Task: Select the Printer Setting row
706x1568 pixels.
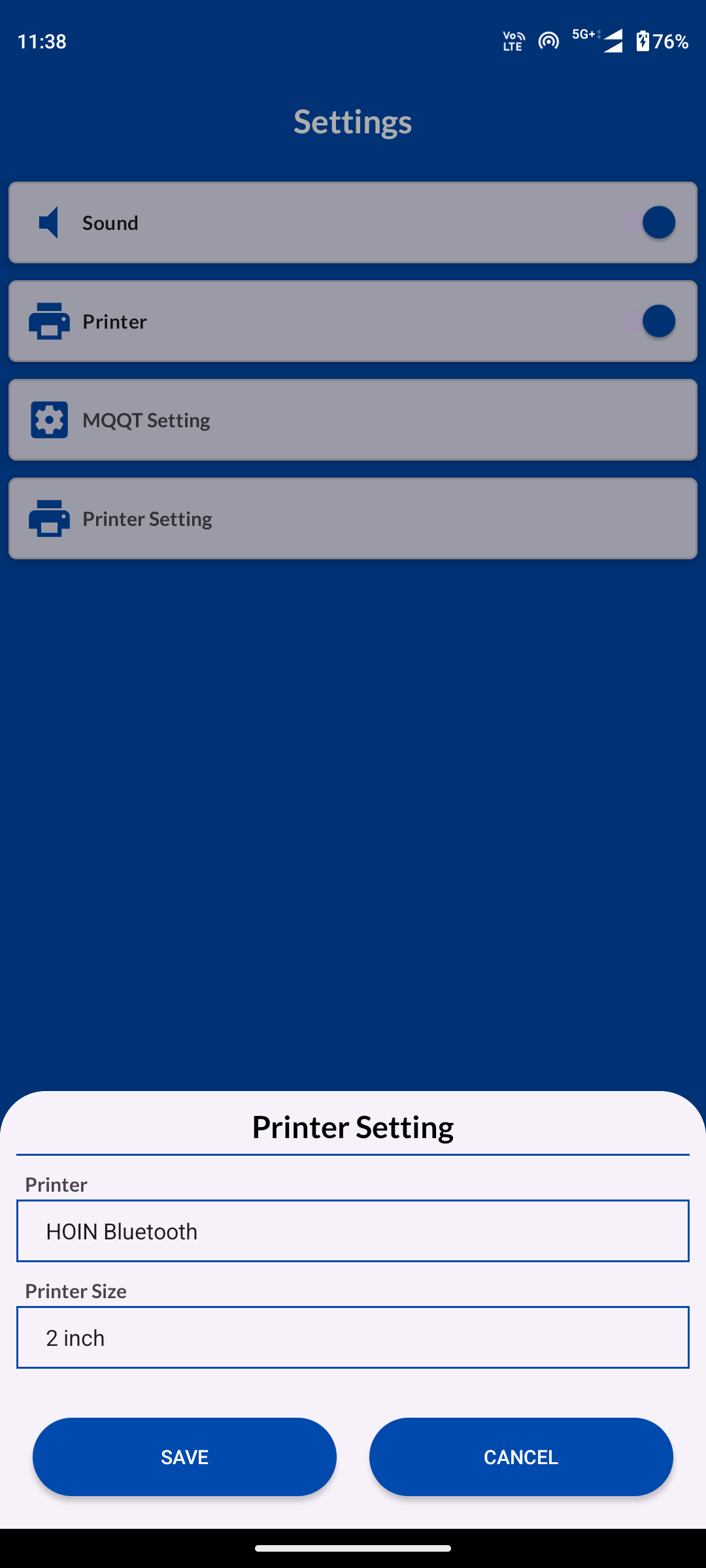Action: 353,519
